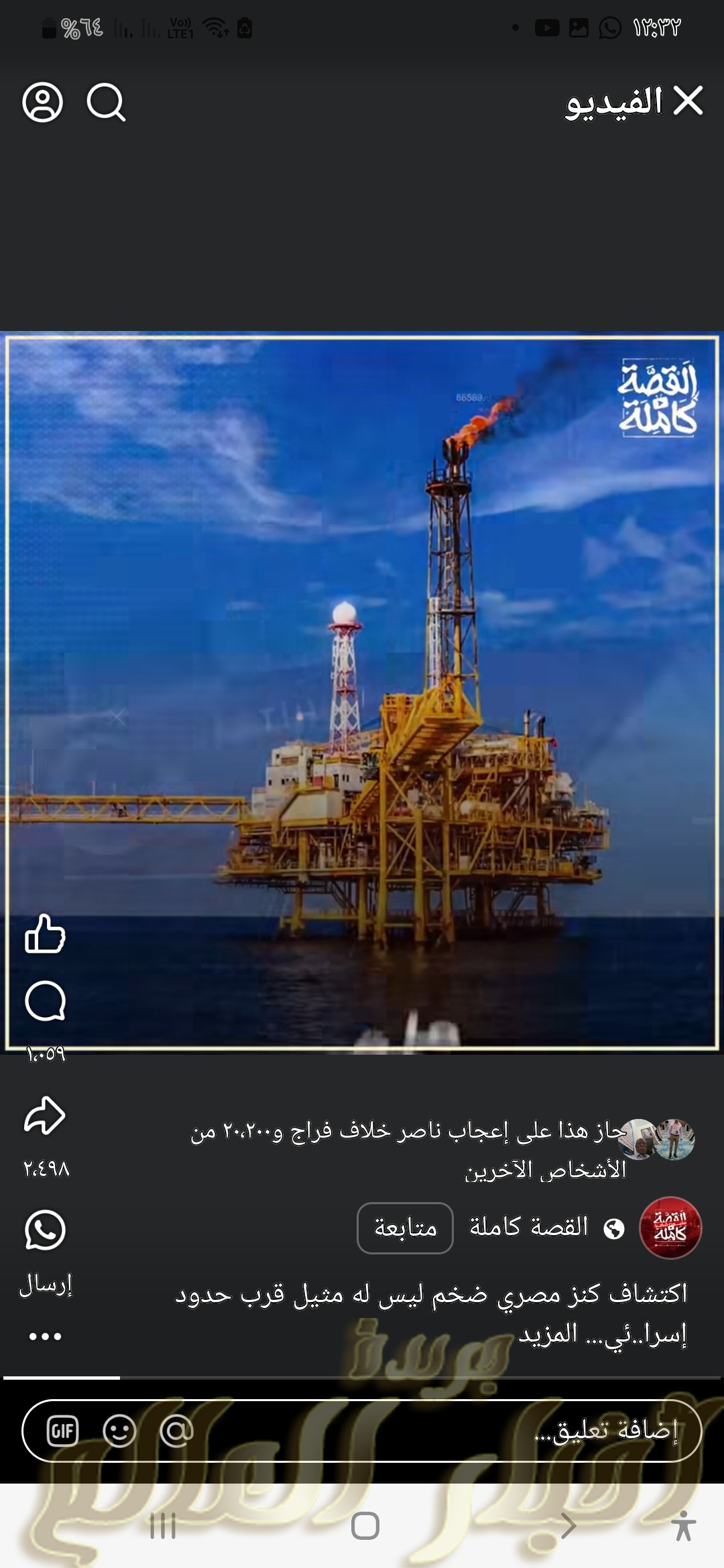This screenshot has width=724, height=1568.
Task: Go to the system home screen
Action: pos(365,1526)
